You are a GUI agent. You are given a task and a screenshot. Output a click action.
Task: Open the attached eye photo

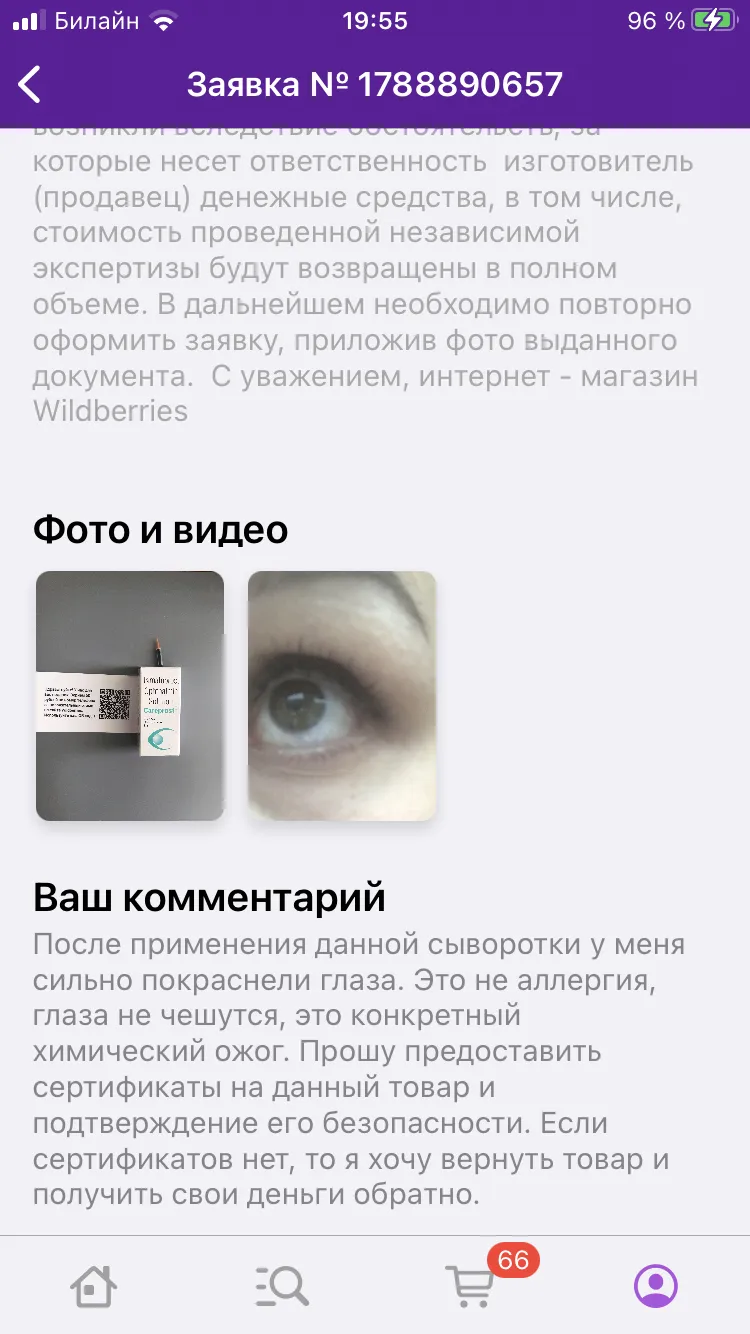[x=342, y=696]
